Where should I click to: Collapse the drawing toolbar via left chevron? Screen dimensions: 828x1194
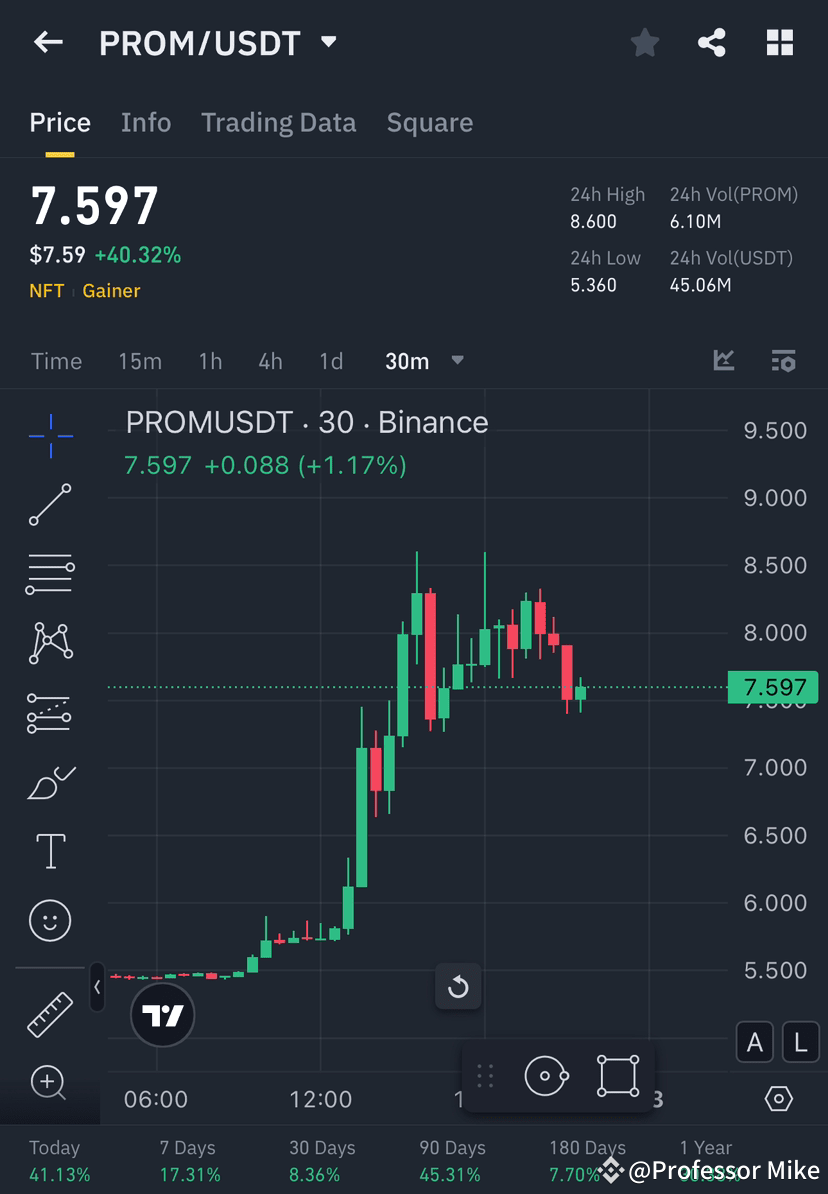click(97, 988)
